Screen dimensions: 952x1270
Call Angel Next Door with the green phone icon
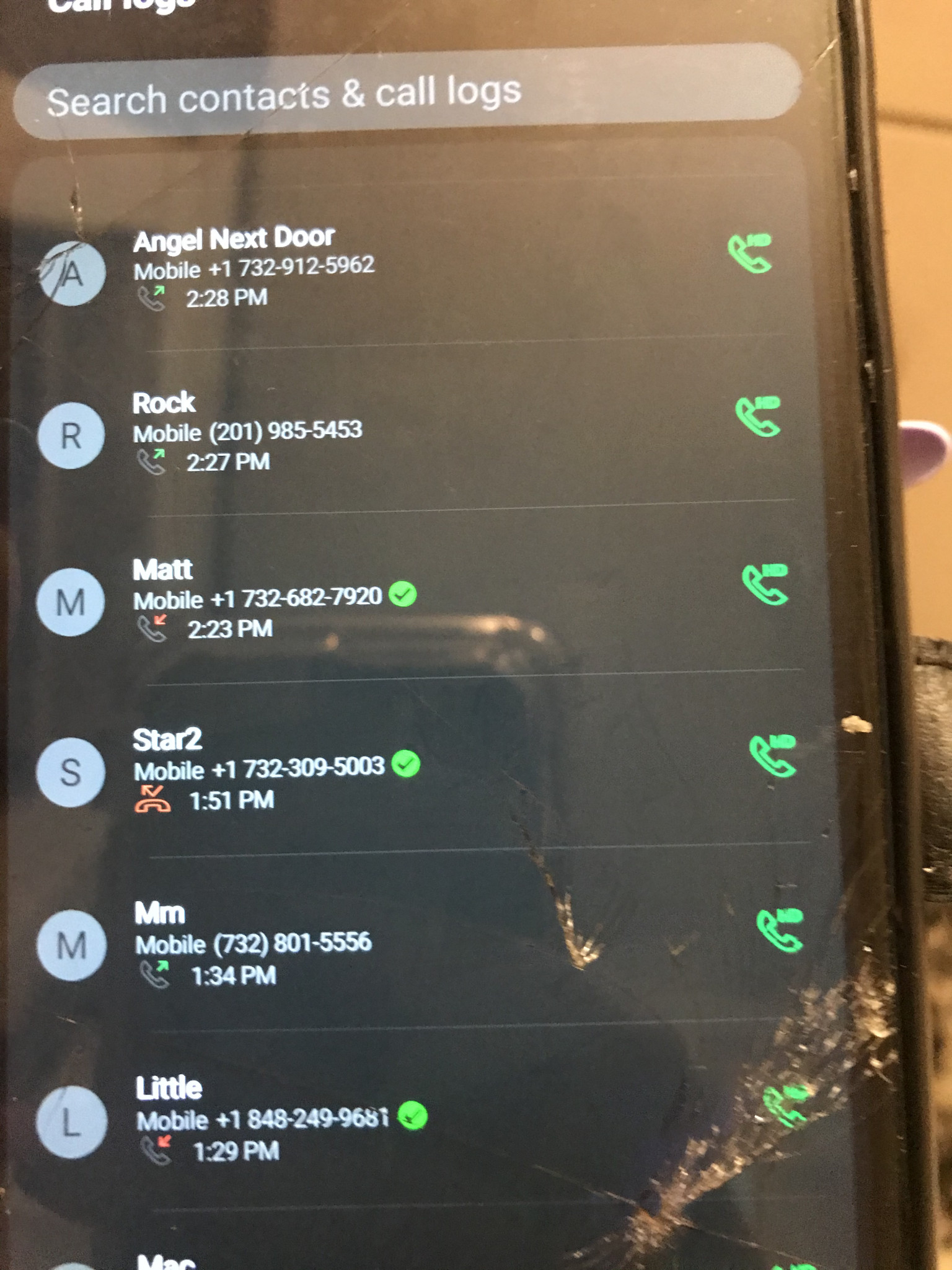pos(750,253)
